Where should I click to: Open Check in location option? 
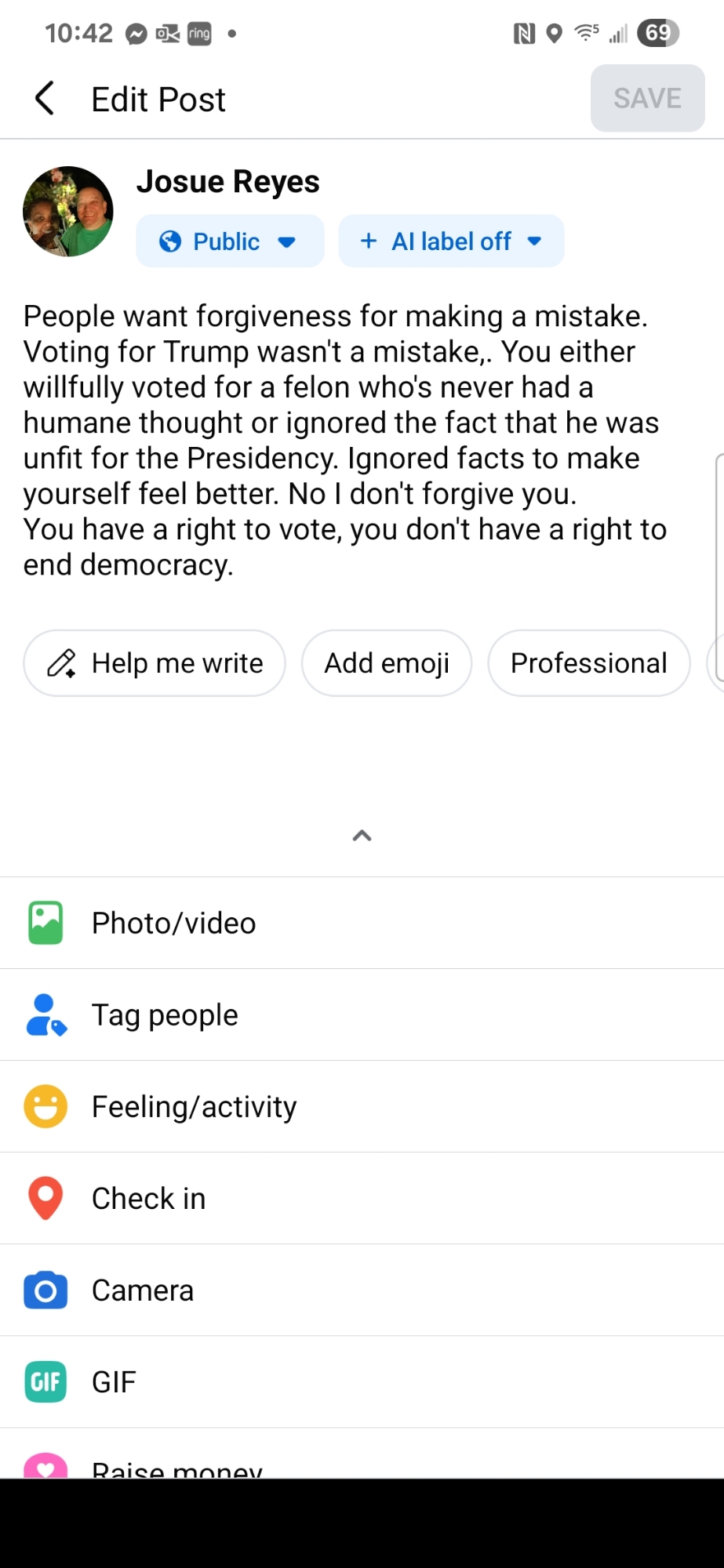tap(149, 1199)
